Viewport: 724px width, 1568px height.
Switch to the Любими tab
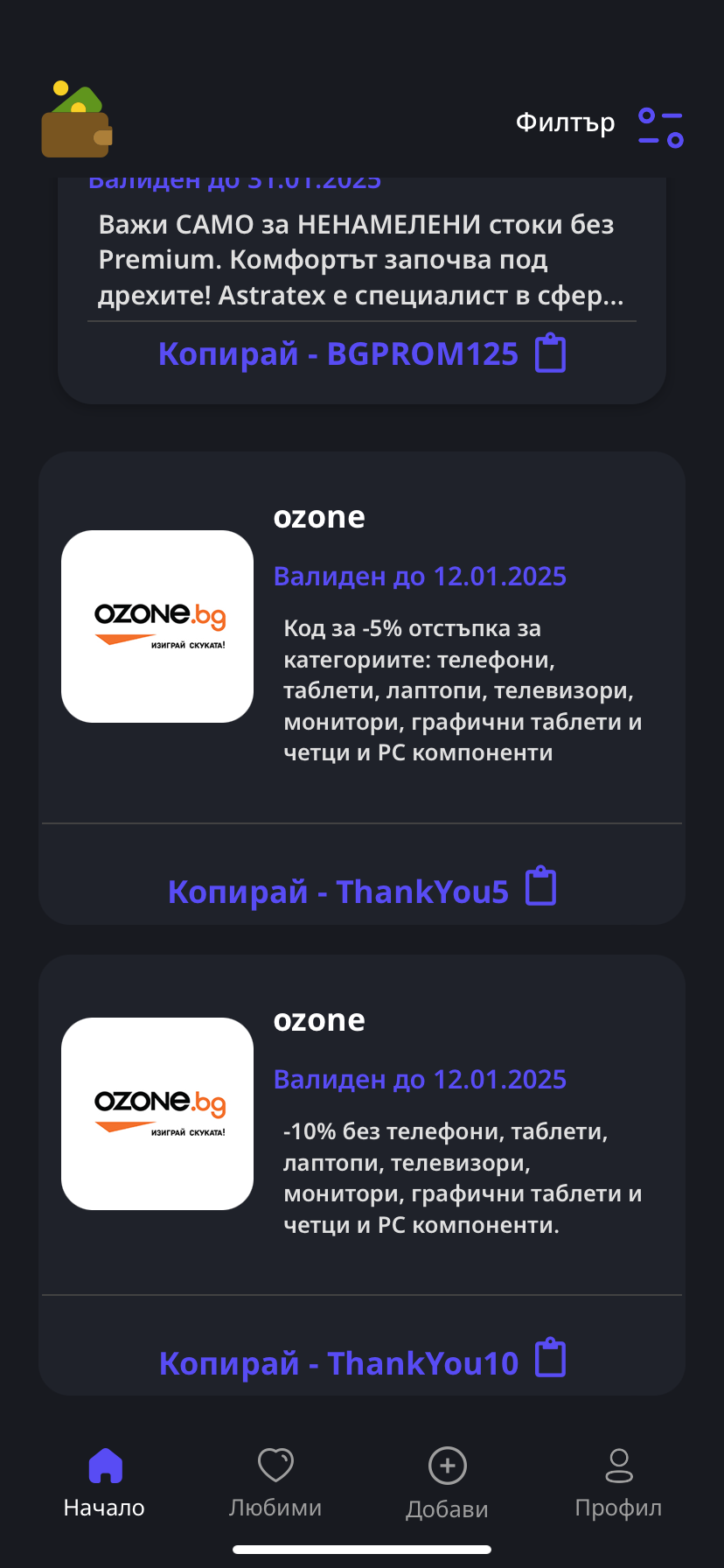275,1482
